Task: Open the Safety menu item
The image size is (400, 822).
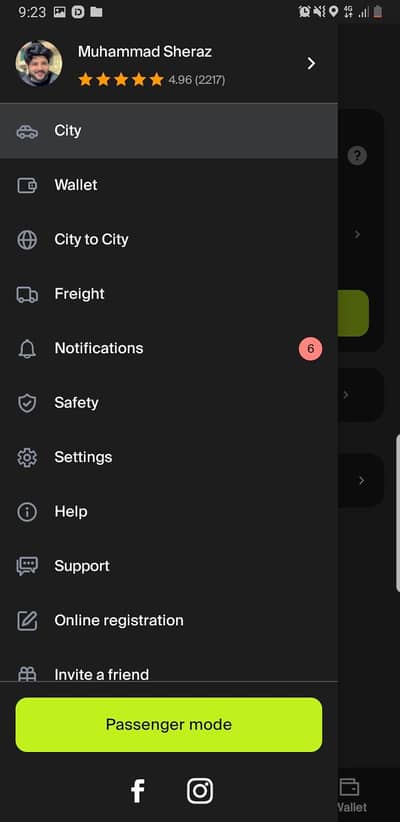Action: pos(169,403)
